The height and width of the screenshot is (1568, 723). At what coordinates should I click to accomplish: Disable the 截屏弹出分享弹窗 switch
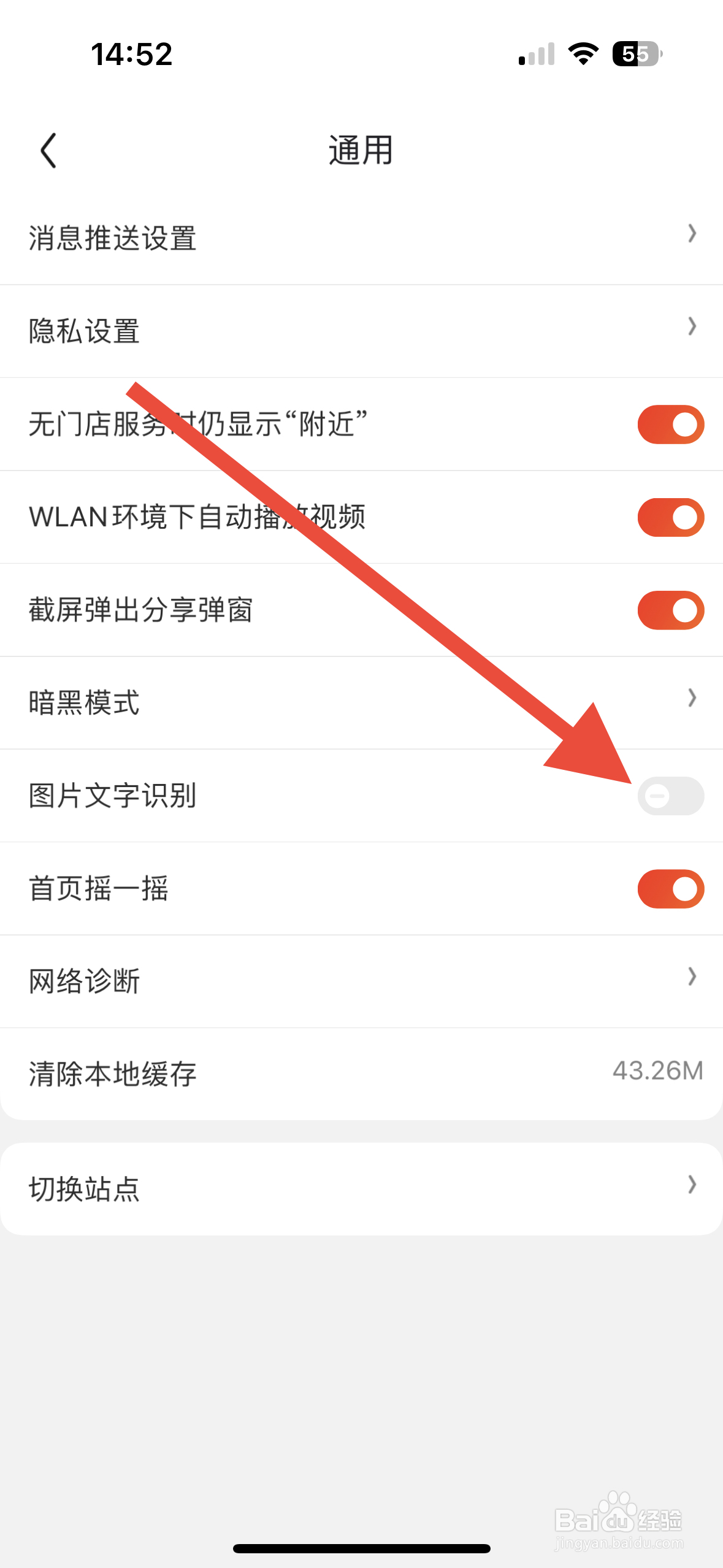pyautogui.click(x=670, y=609)
